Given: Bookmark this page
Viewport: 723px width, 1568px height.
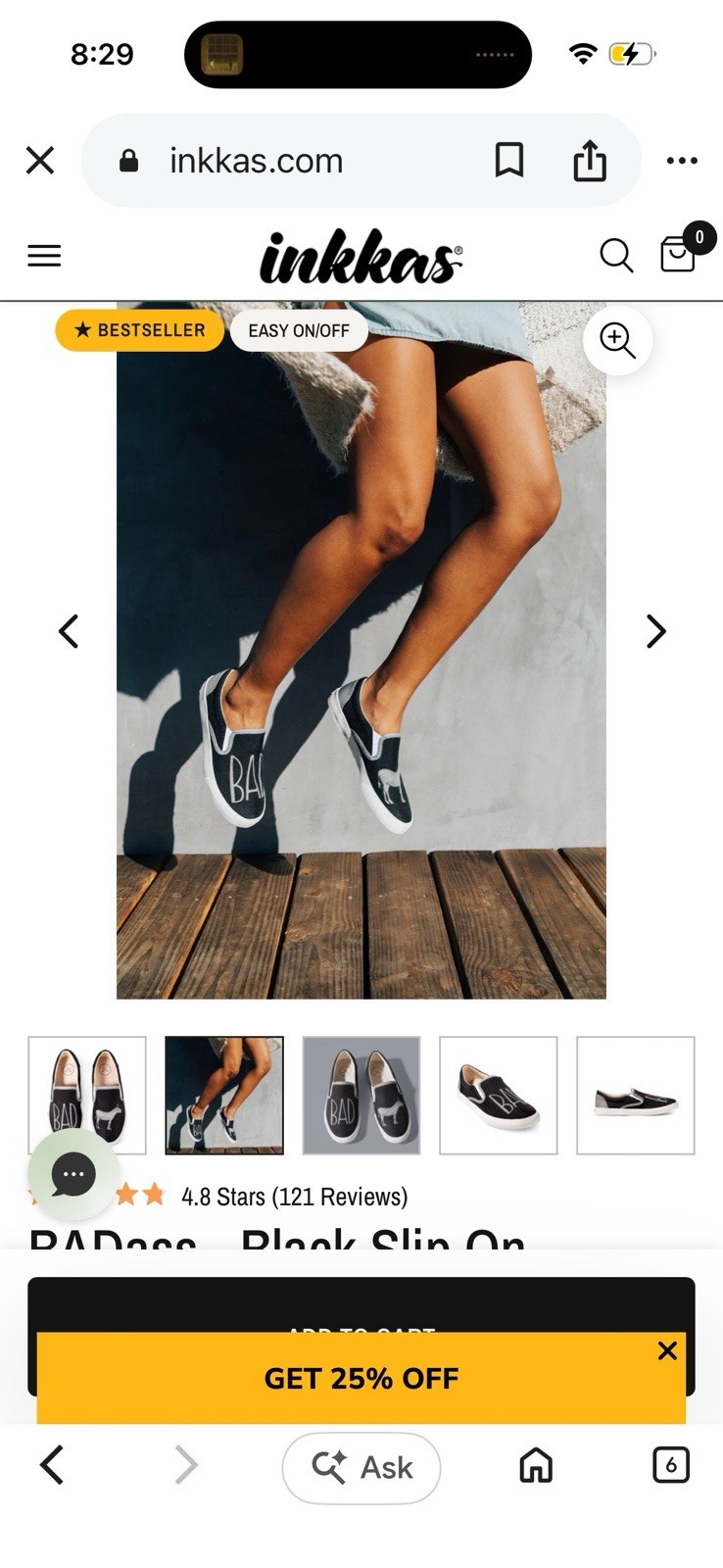Looking at the screenshot, I should (508, 160).
